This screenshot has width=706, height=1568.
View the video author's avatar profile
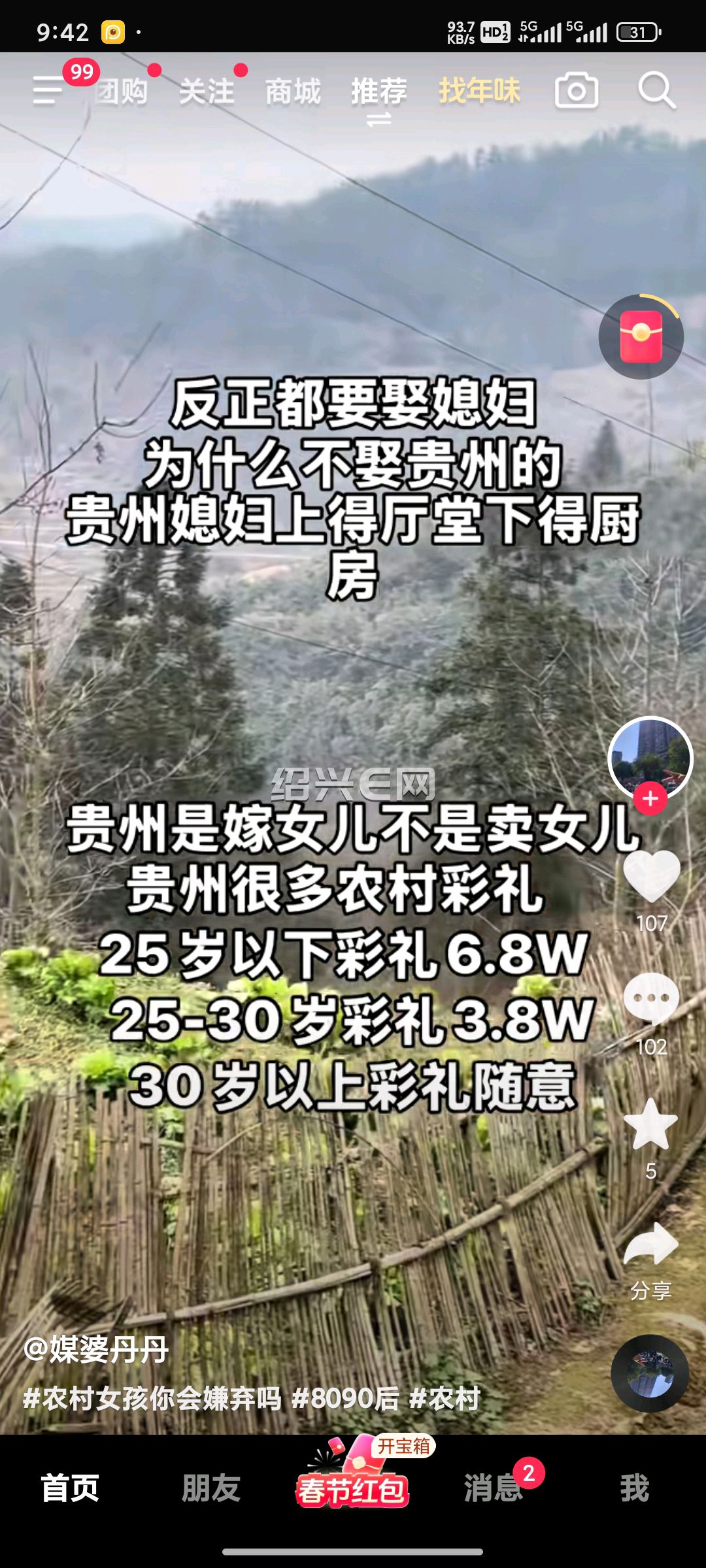tap(650, 758)
